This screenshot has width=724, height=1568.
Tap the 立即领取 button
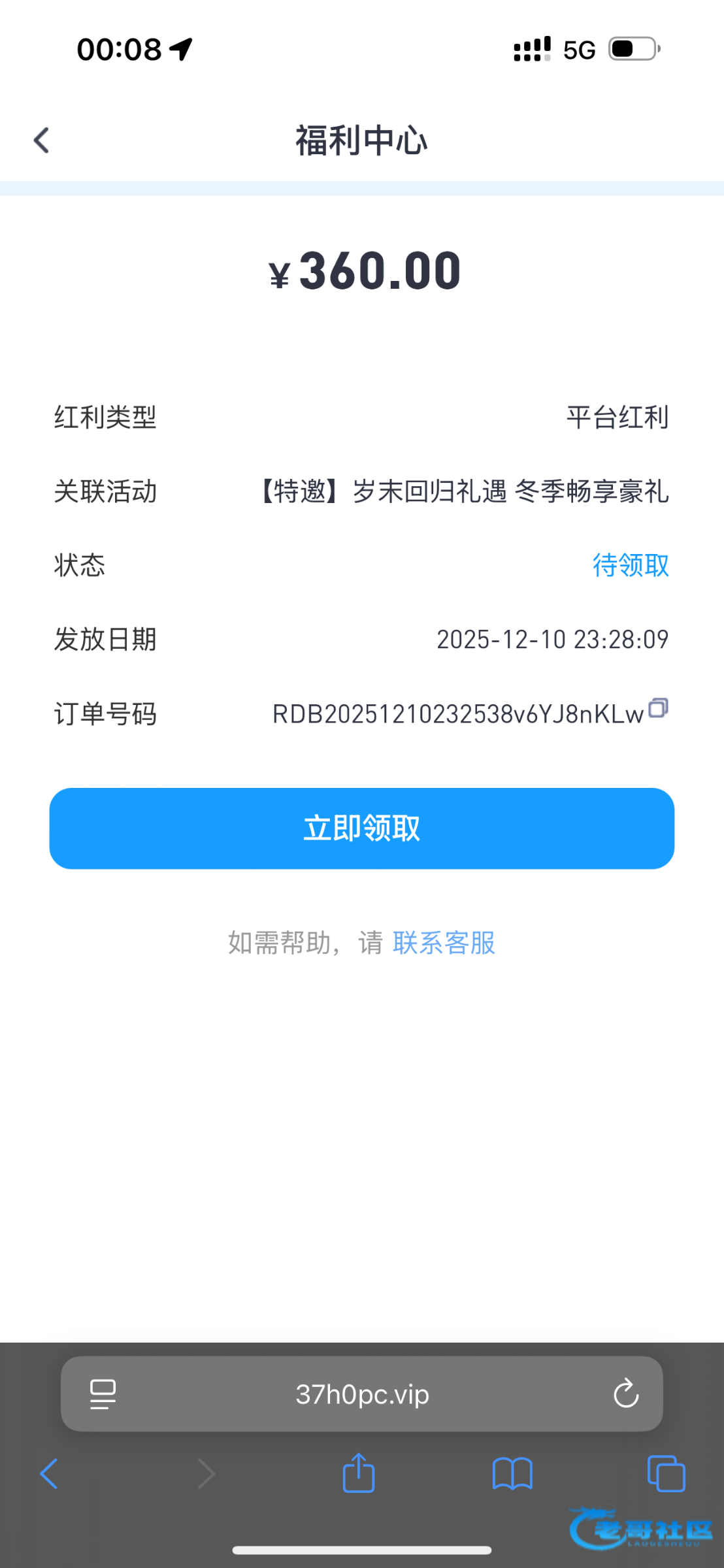click(x=362, y=828)
